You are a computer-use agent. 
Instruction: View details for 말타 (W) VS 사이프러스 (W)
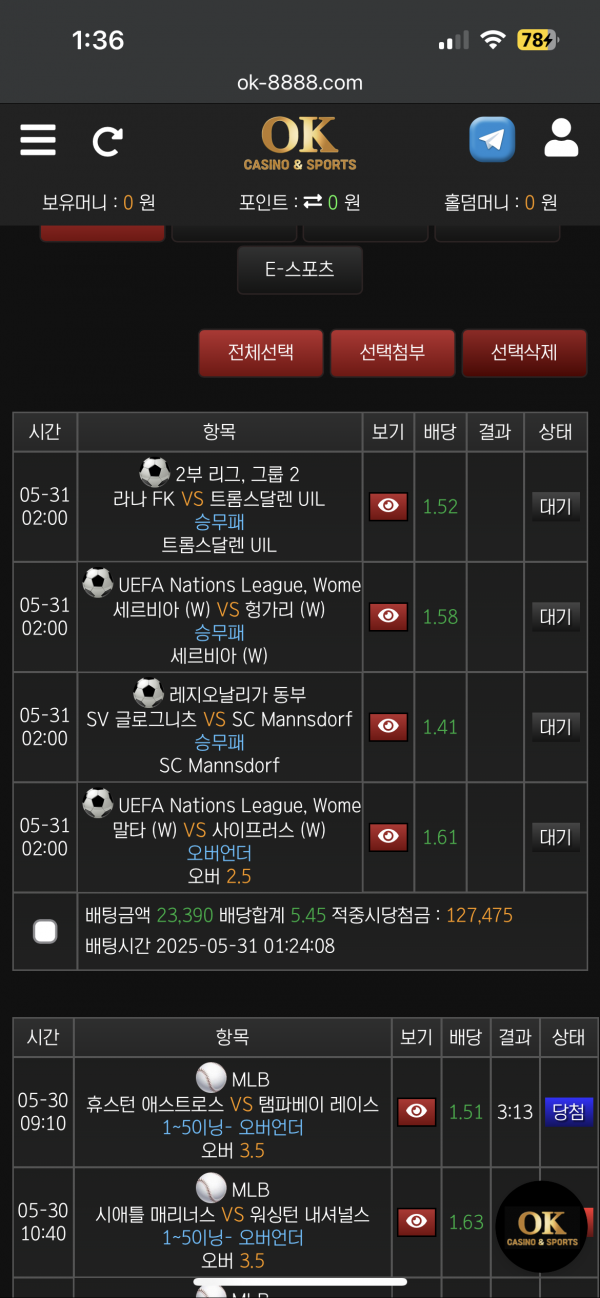pos(389,836)
